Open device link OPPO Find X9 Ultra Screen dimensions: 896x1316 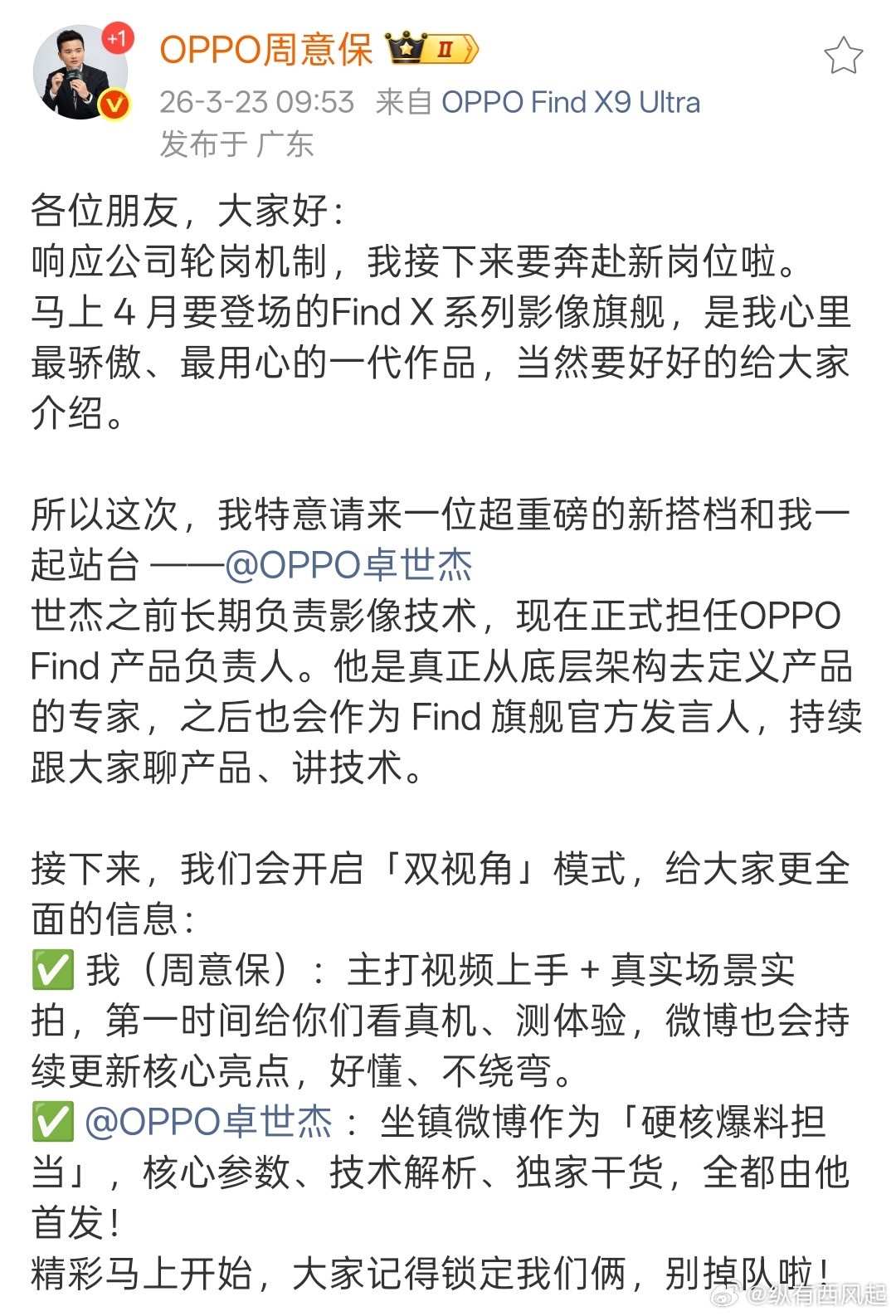pyautogui.click(x=569, y=102)
